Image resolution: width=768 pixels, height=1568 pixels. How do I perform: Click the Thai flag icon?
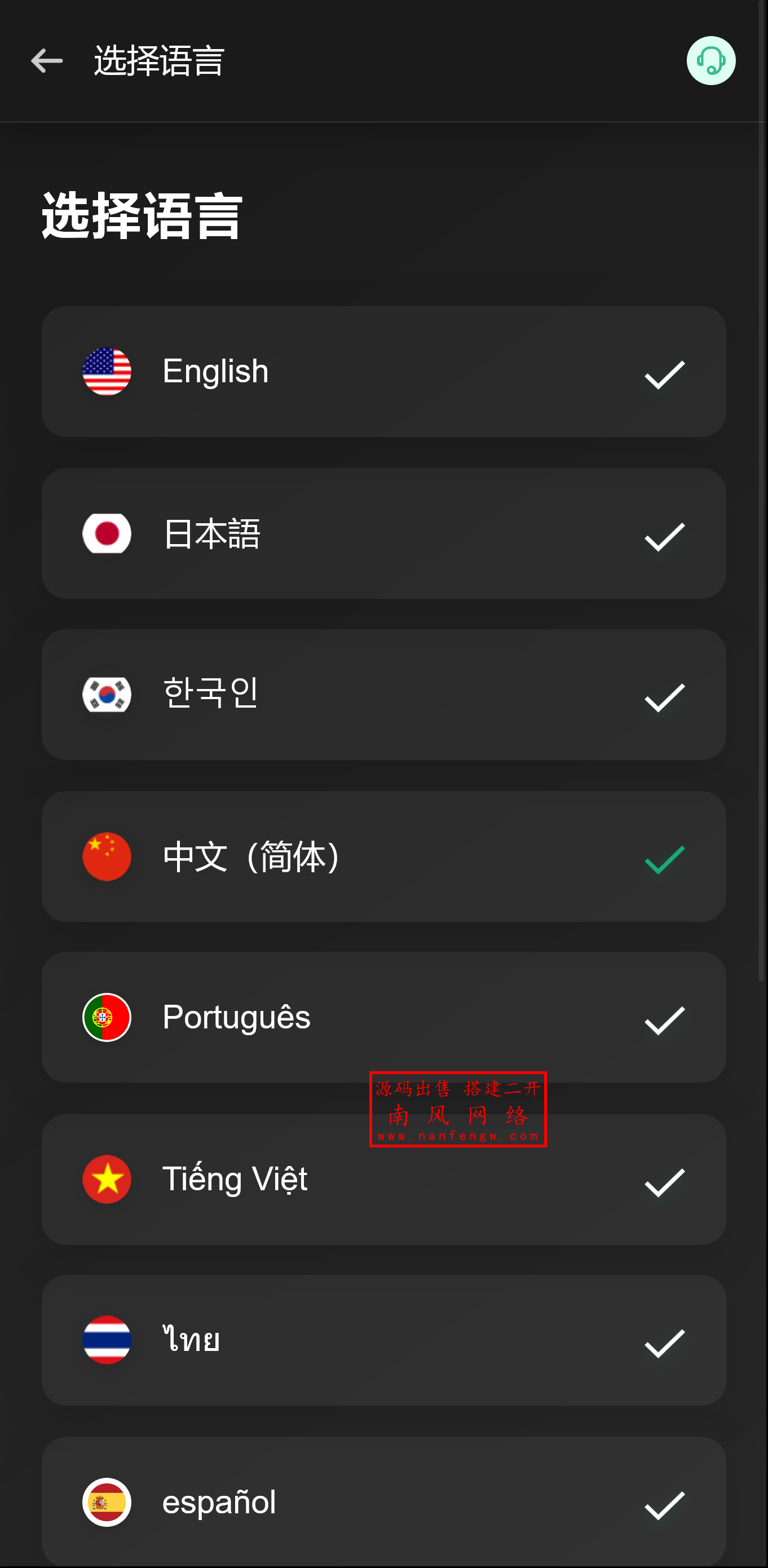[107, 1340]
